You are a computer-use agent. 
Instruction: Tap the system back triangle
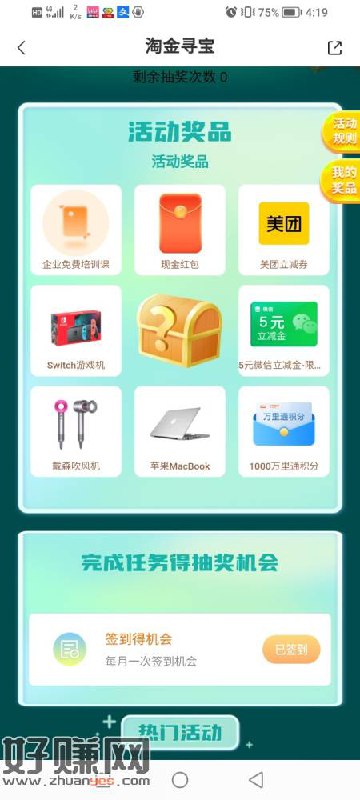click(x=256, y=780)
